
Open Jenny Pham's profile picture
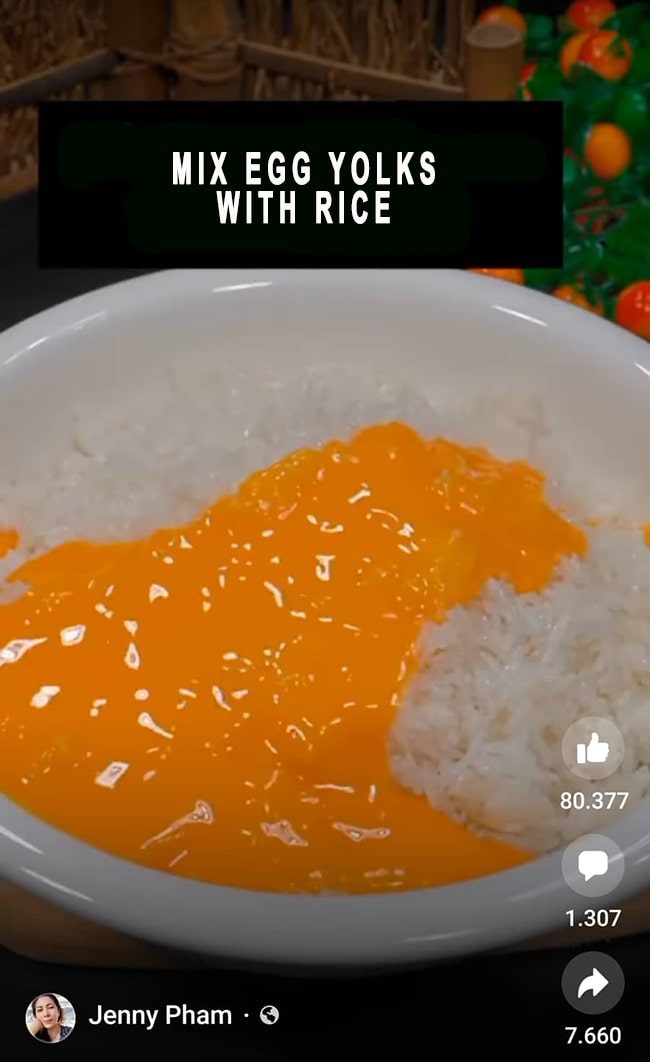pyautogui.click(x=50, y=1017)
